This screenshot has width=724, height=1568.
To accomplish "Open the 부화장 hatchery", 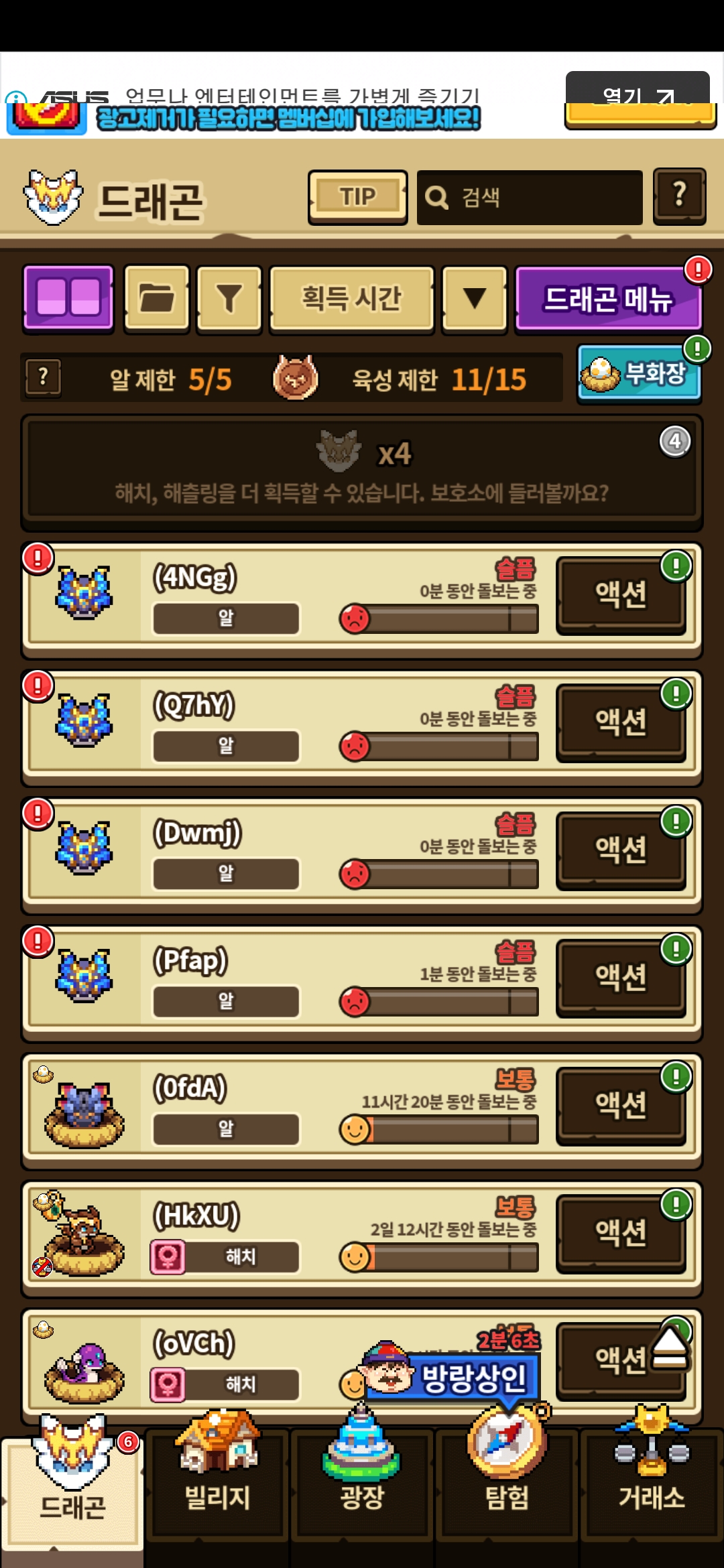I will tap(638, 374).
